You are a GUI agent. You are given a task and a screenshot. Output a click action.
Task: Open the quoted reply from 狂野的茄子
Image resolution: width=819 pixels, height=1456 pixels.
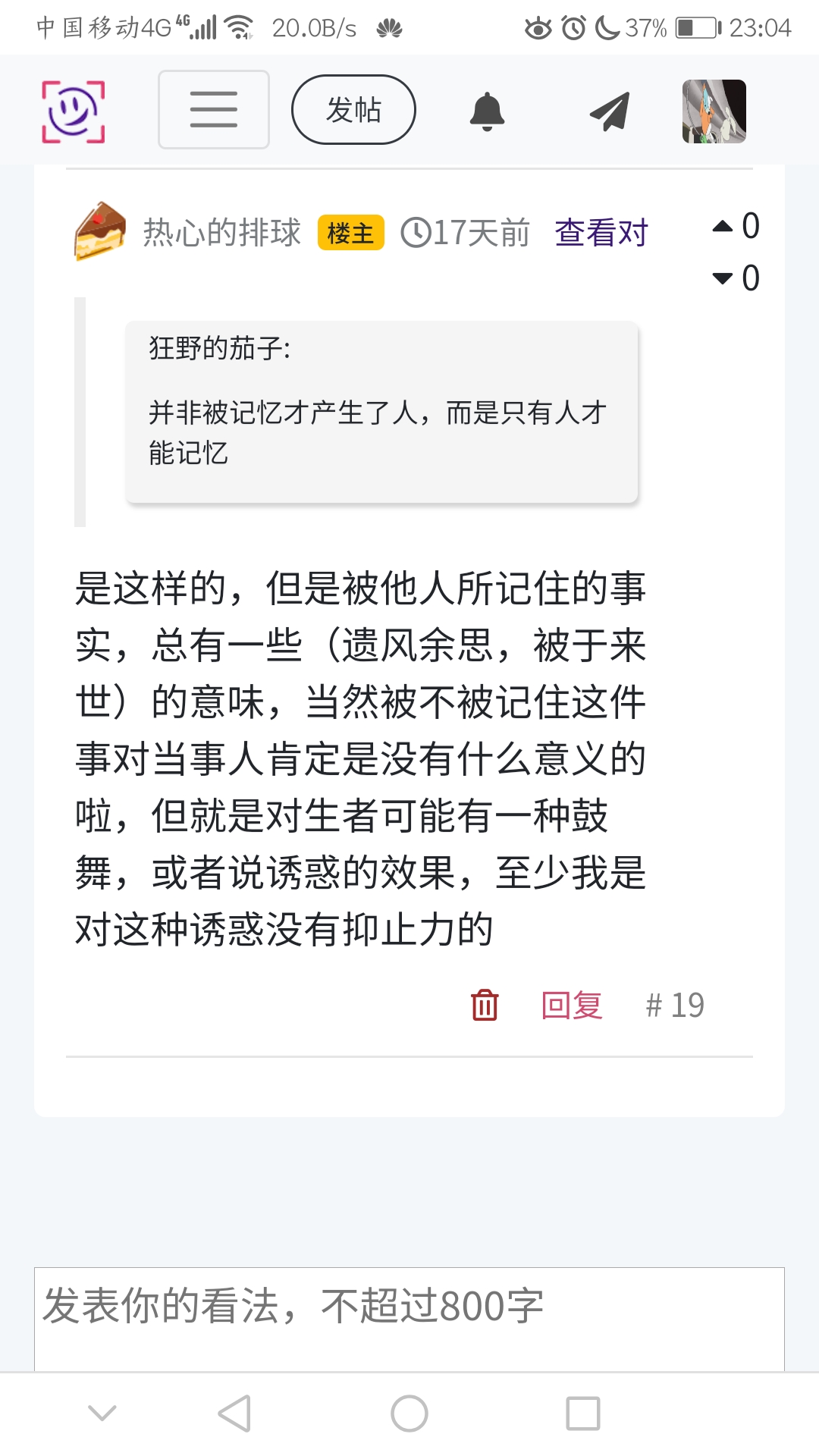point(381,412)
